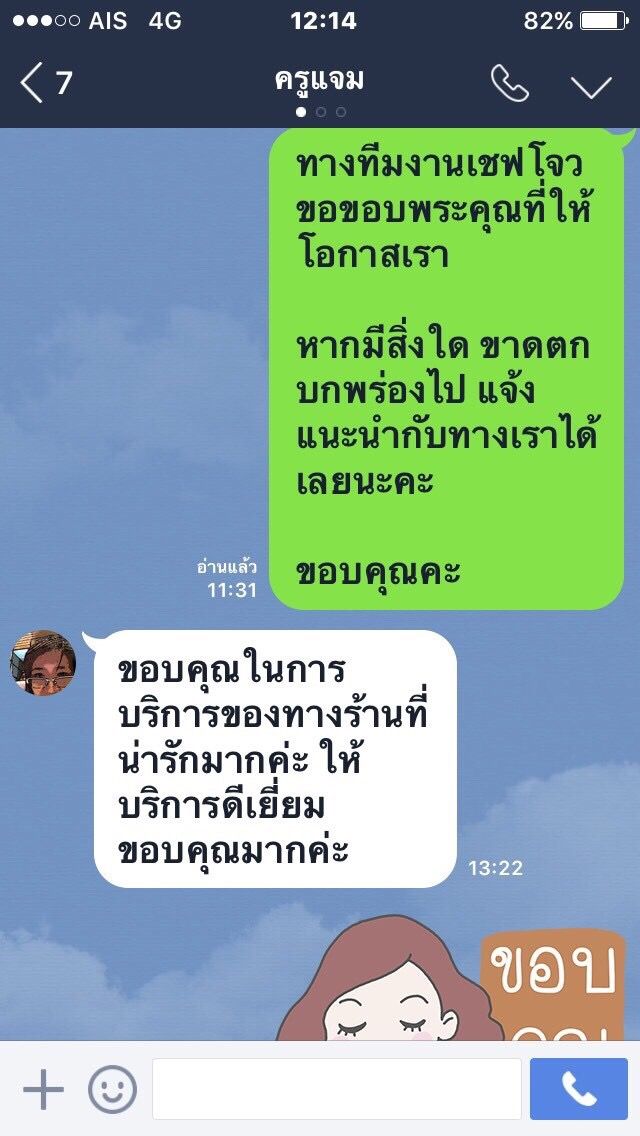Open the plus attachment menu
The height and width of the screenshot is (1136, 640).
tap(42, 1089)
